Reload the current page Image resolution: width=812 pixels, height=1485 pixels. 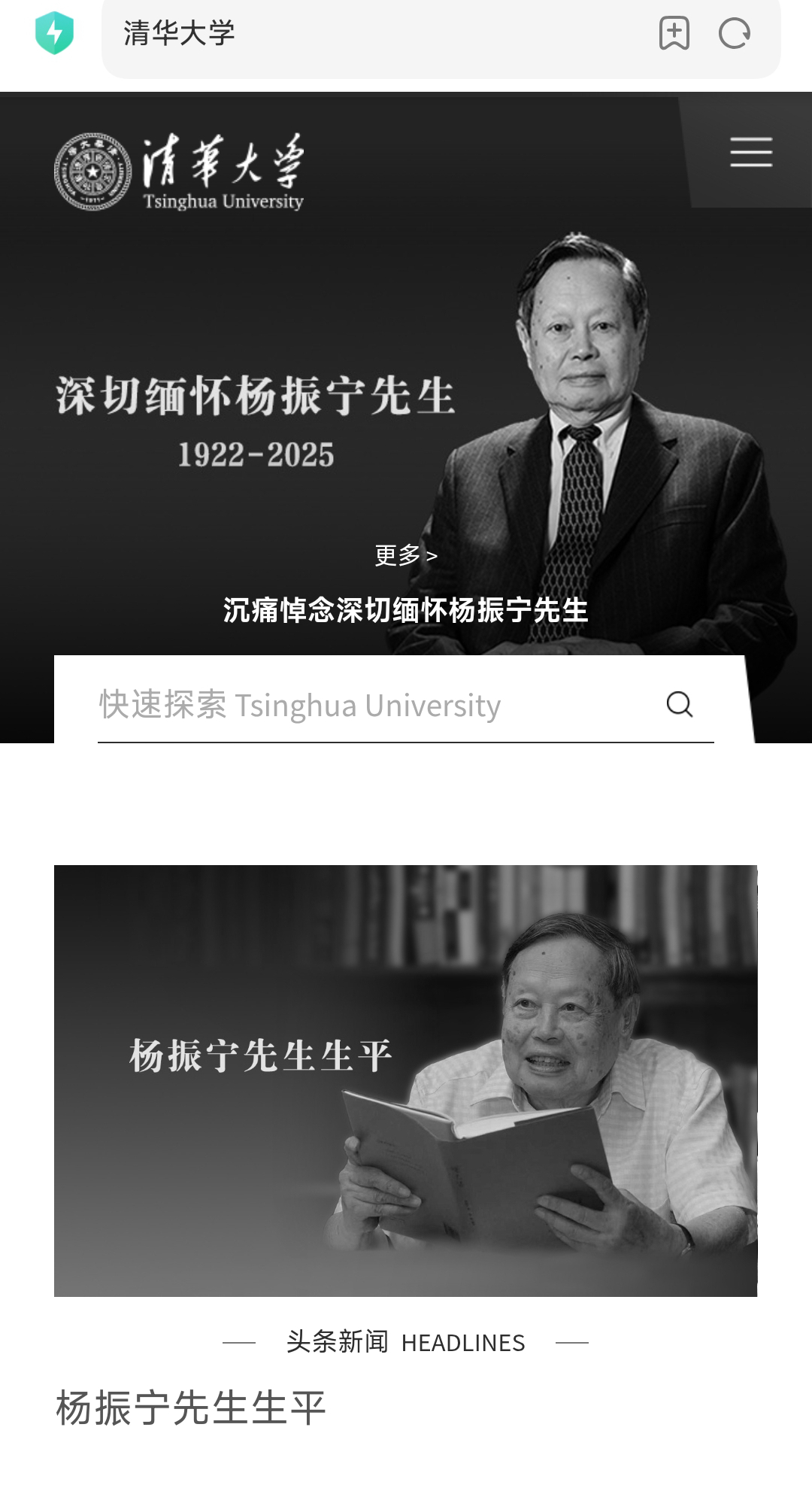[735, 33]
